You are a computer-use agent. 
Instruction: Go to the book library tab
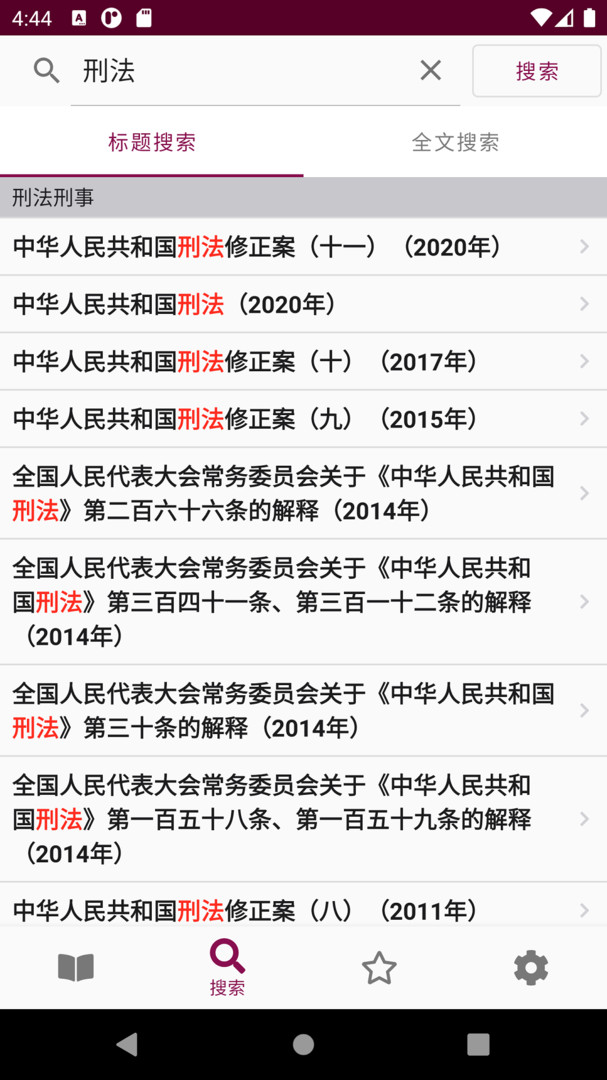pos(76,968)
